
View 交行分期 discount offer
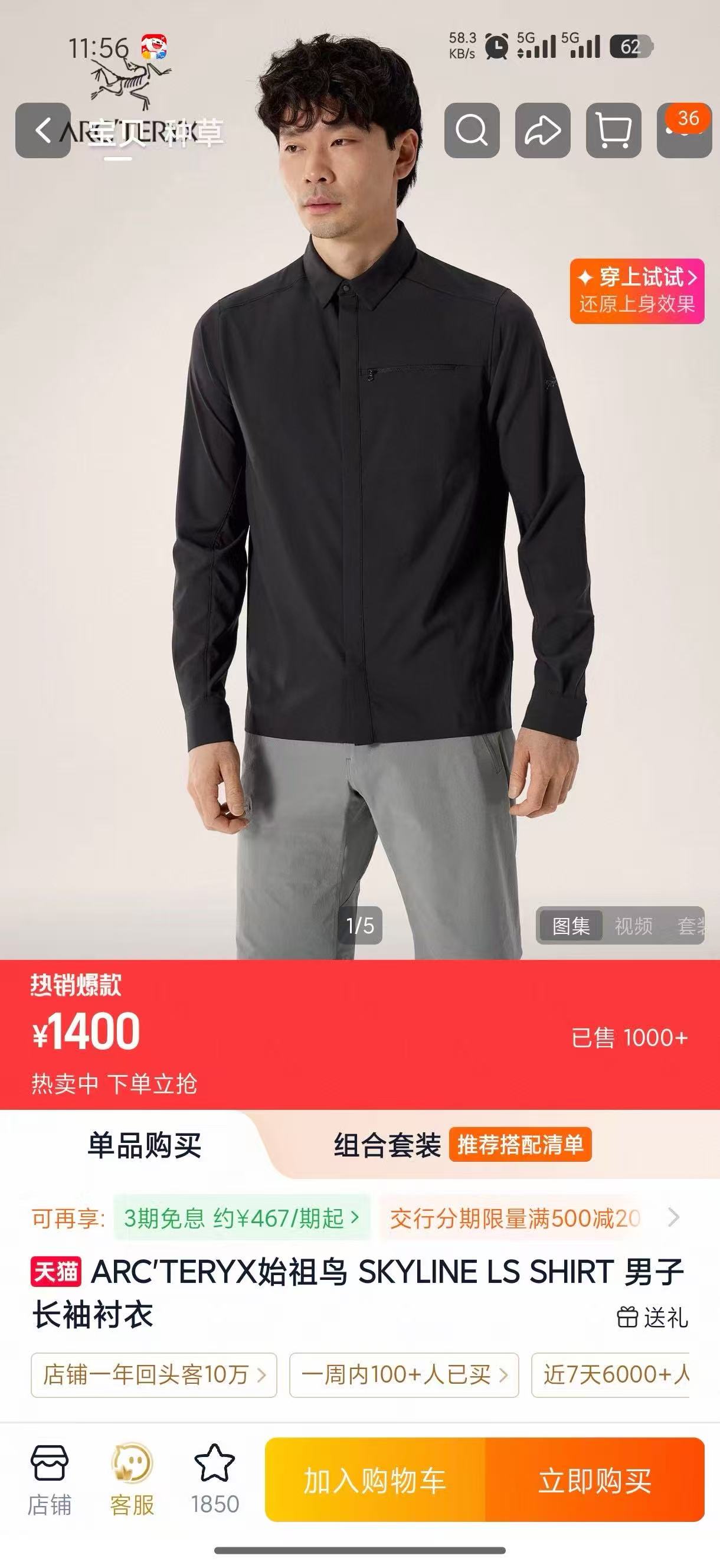tap(515, 1217)
